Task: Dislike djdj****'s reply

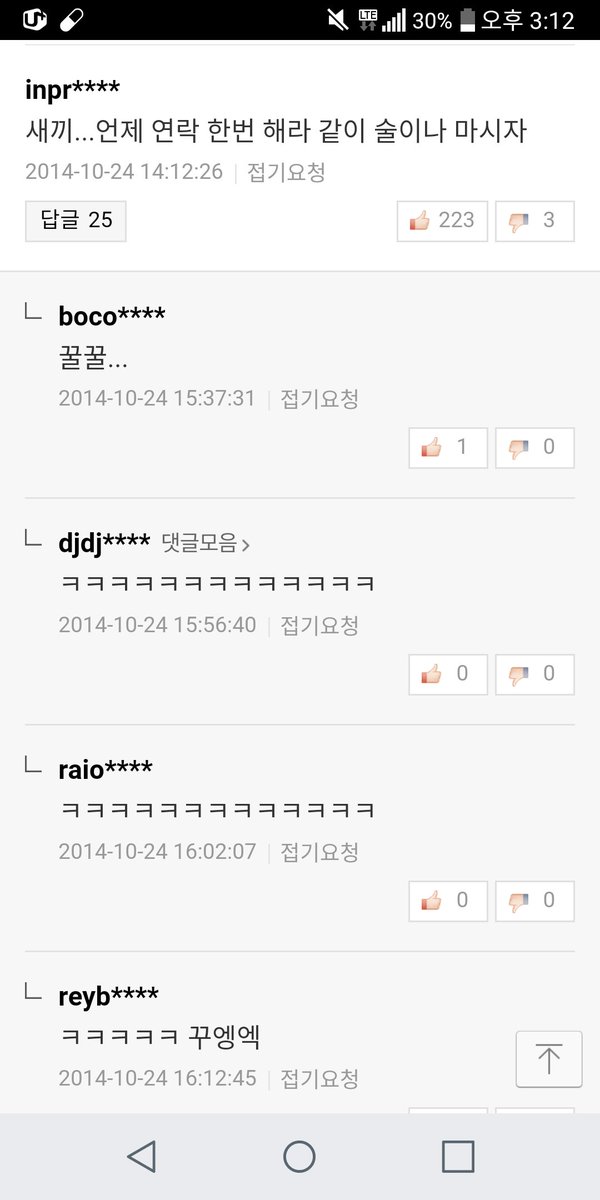Action: pos(534,674)
